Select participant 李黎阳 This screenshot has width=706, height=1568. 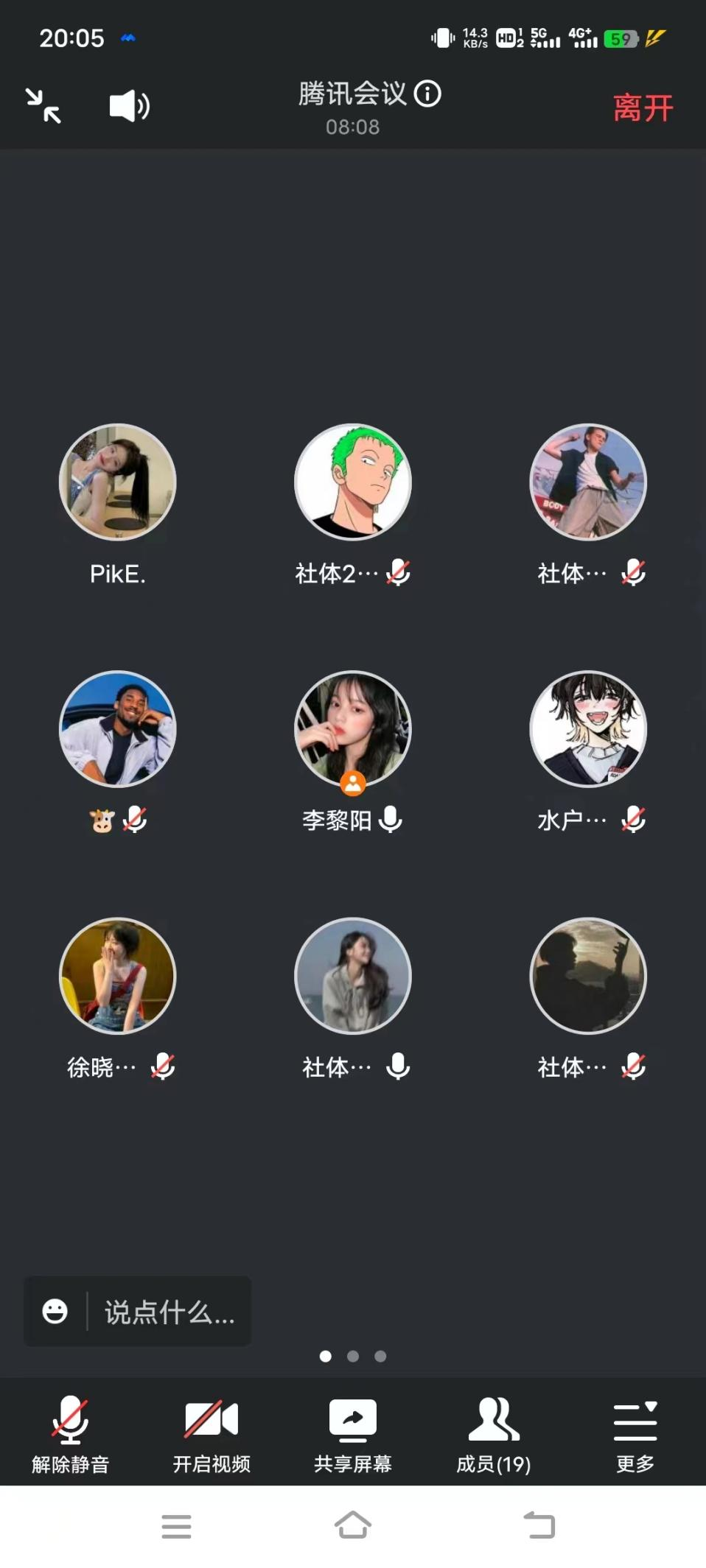coord(353,729)
